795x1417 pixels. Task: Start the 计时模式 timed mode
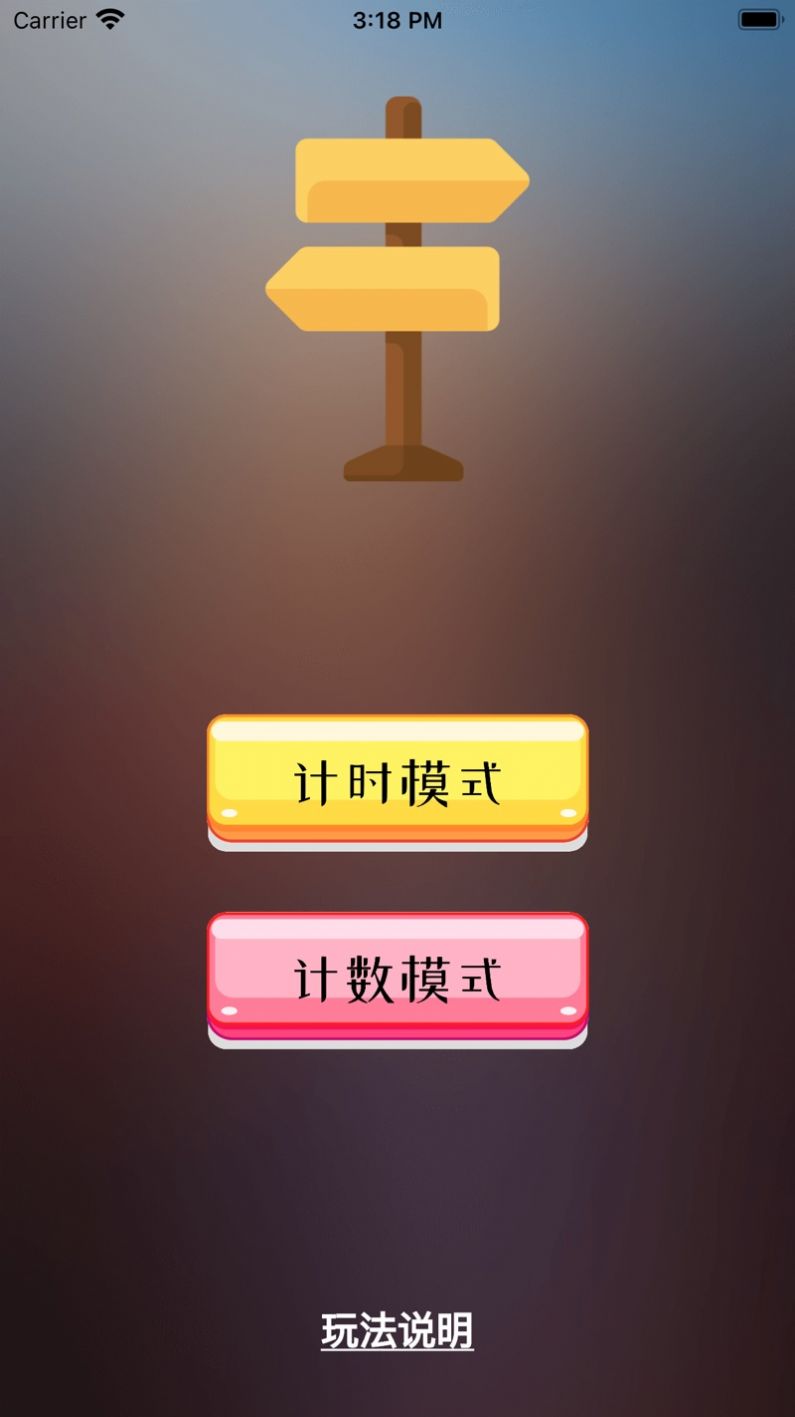click(397, 781)
